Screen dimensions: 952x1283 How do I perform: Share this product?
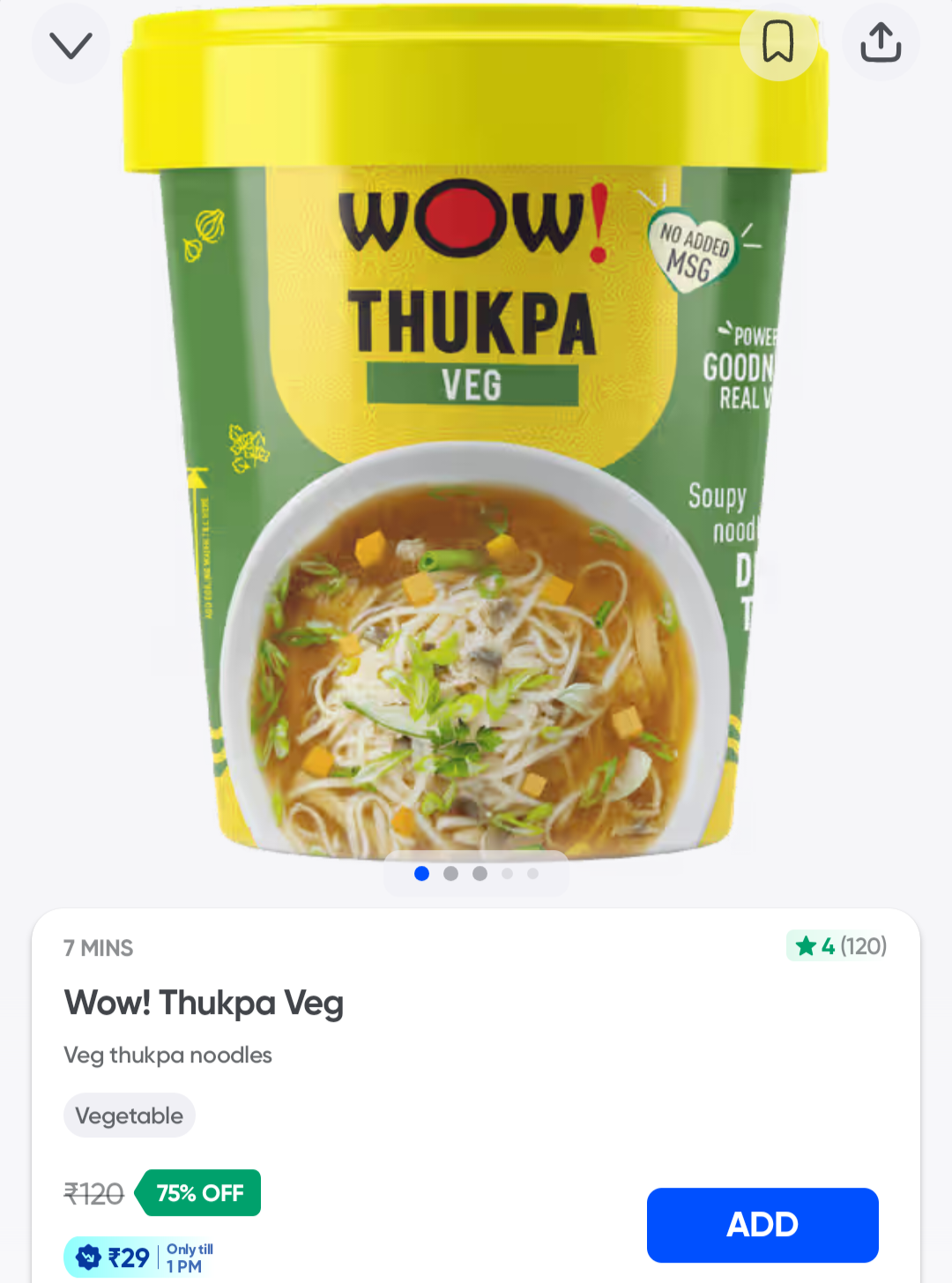click(x=881, y=42)
